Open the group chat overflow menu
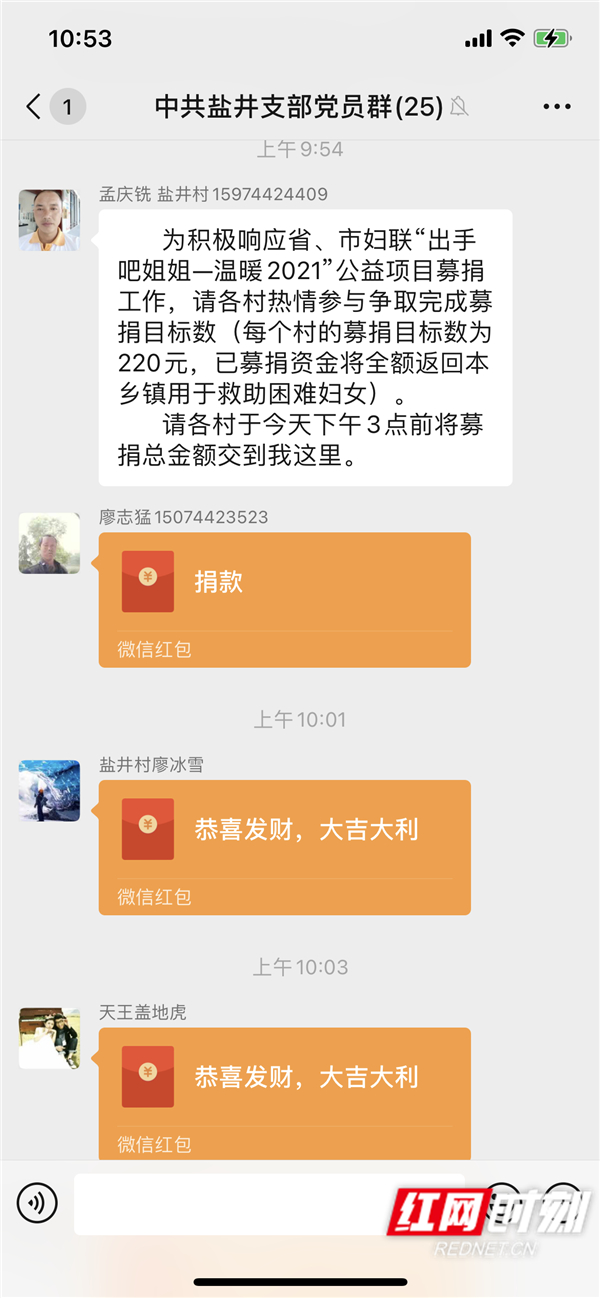This screenshot has height=1298, width=600. [x=556, y=107]
